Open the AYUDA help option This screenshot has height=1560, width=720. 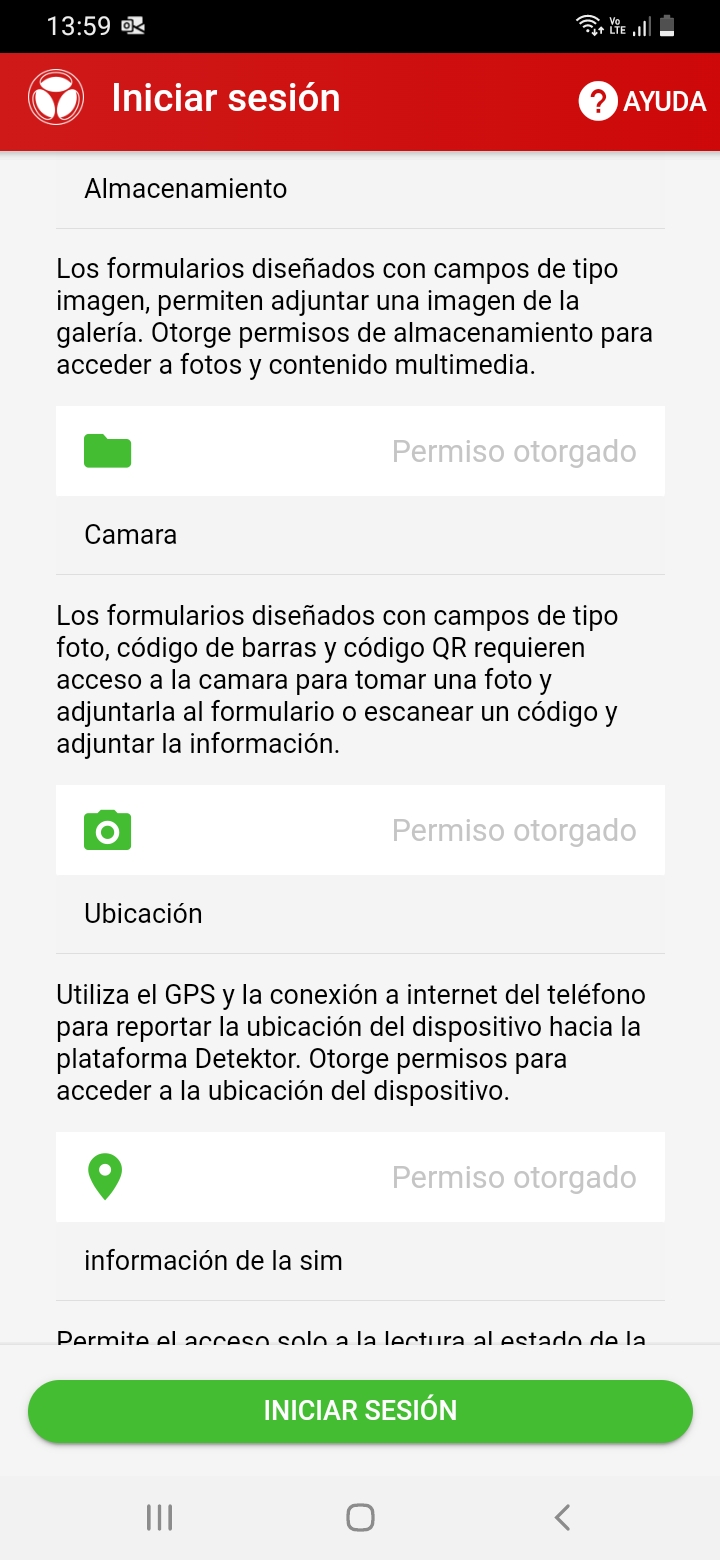point(642,101)
